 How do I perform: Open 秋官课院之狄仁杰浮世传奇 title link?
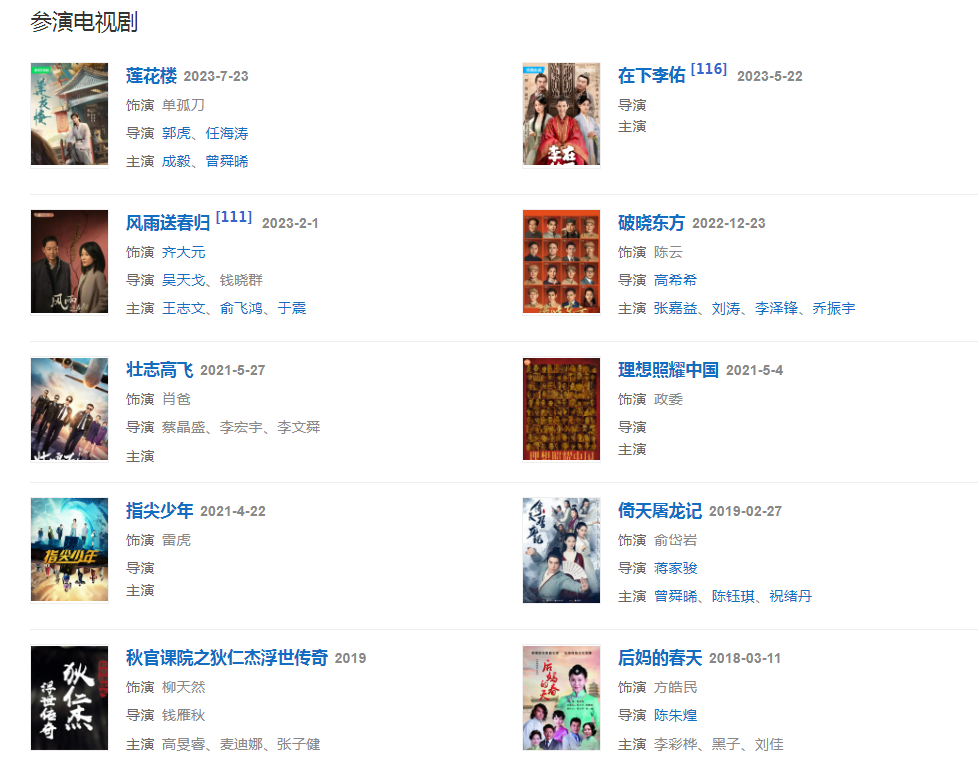point(226,658)
